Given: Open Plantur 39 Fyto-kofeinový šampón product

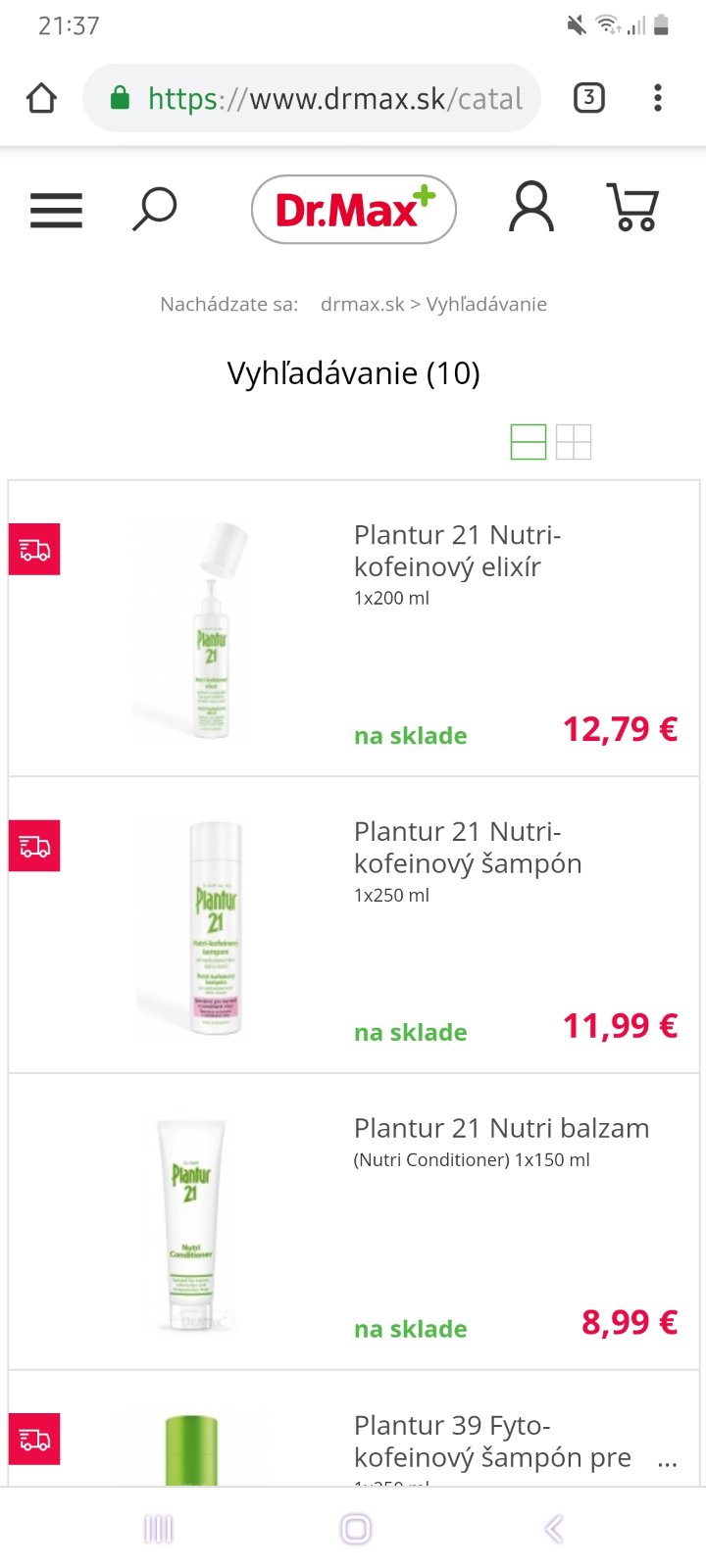Looking at the screenshot, I should pos(490,1441).
